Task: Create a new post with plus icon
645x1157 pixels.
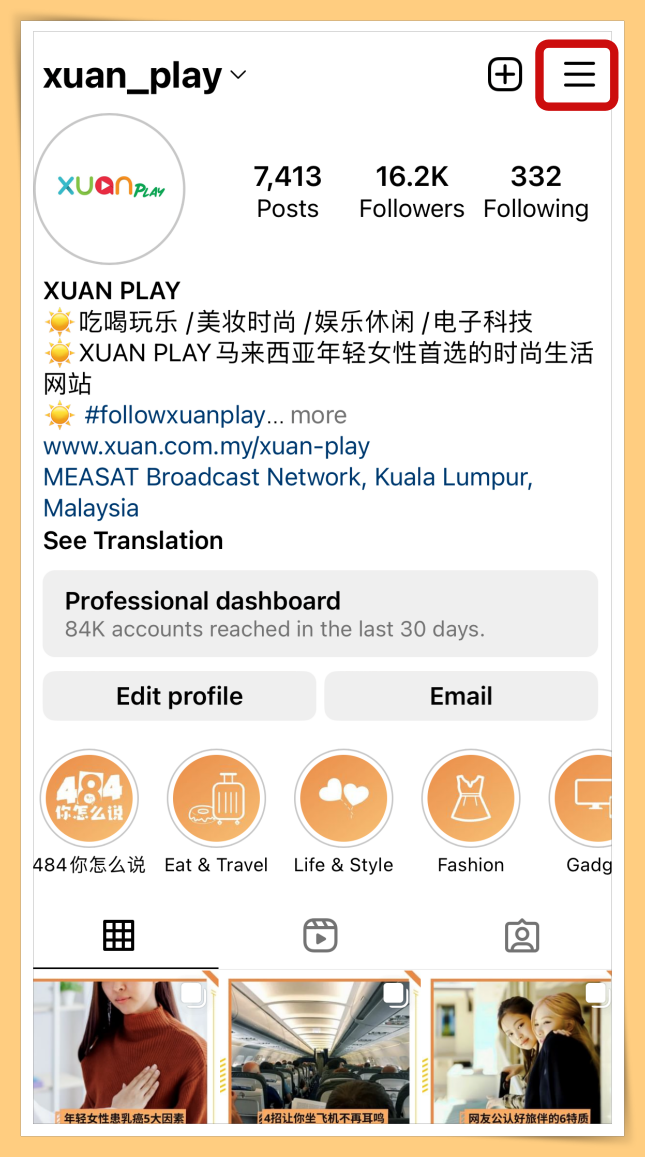Action: coord(505,74)
